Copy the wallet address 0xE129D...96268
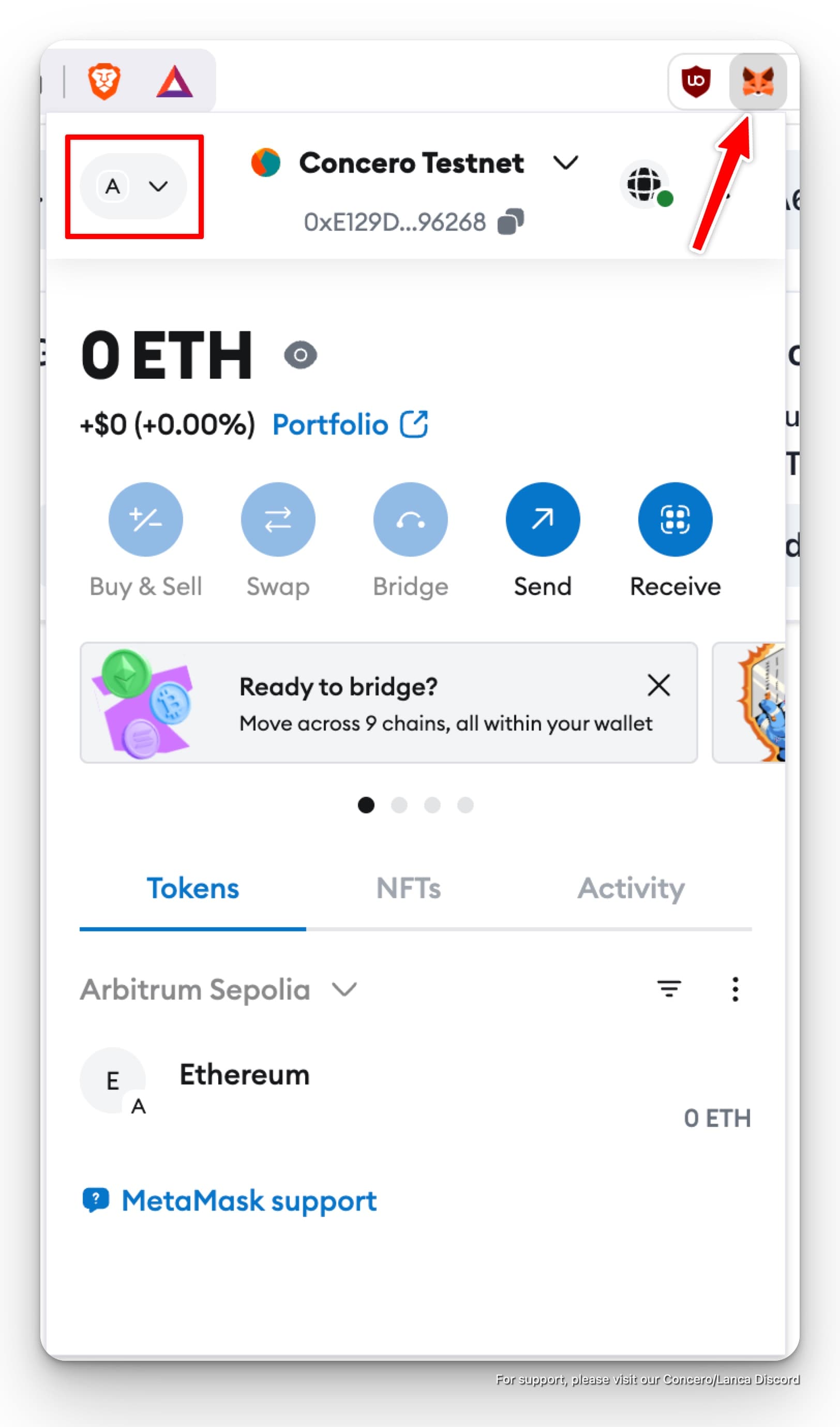 [510, 221]
